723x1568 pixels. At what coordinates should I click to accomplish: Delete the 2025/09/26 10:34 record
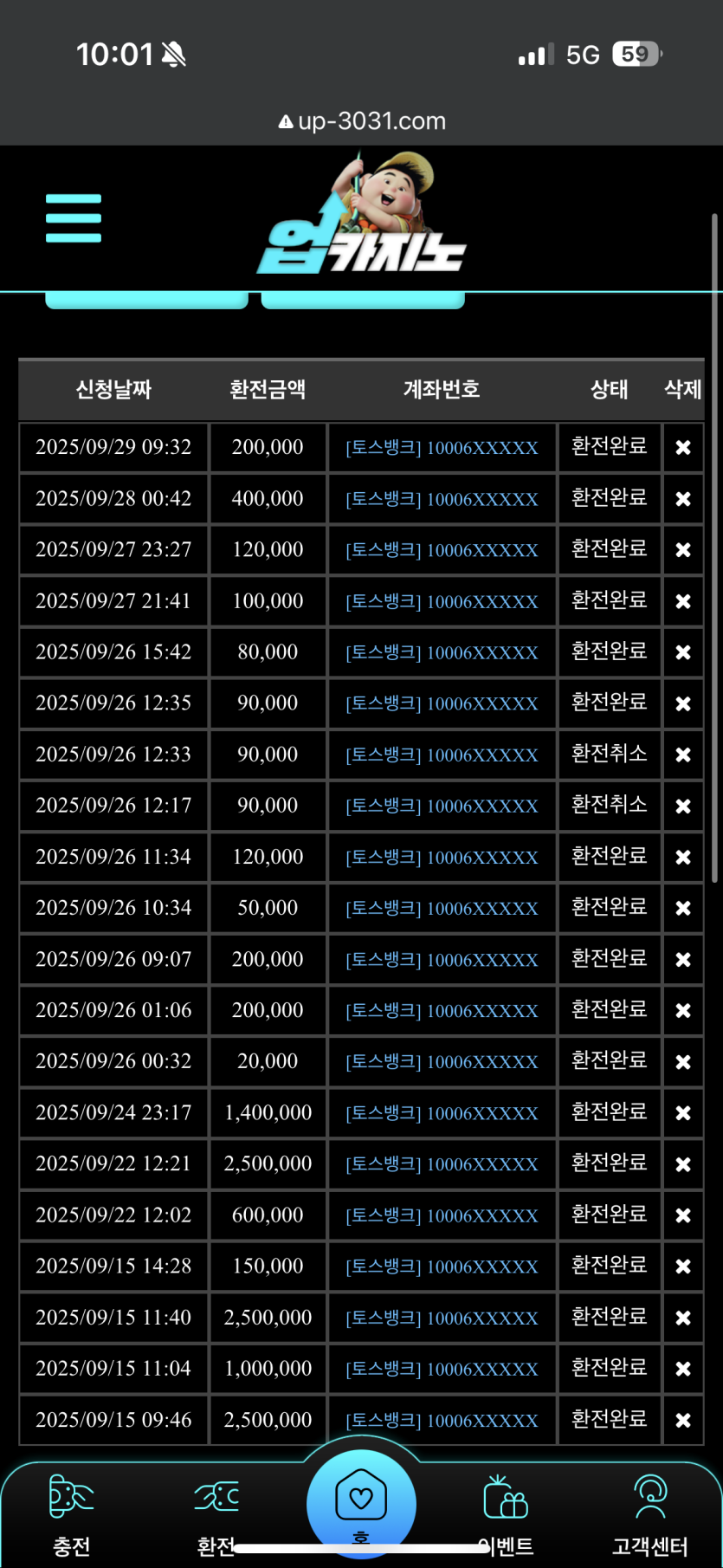(683, 908)
